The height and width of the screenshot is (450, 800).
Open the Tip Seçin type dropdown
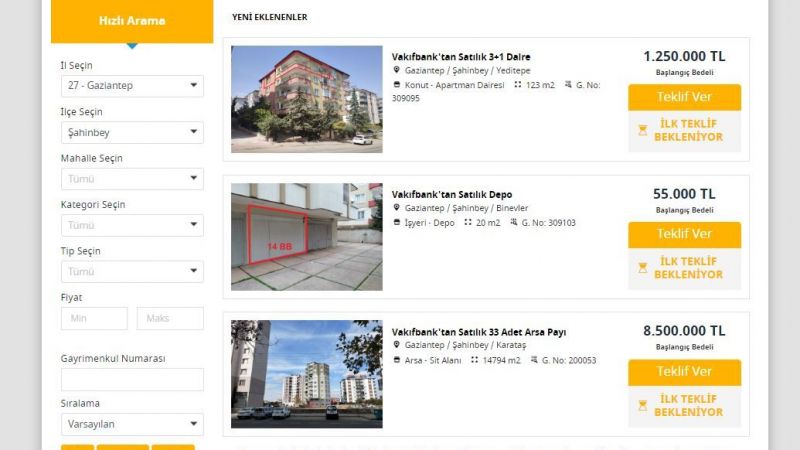pyautogui.click(x=132, y=272)
